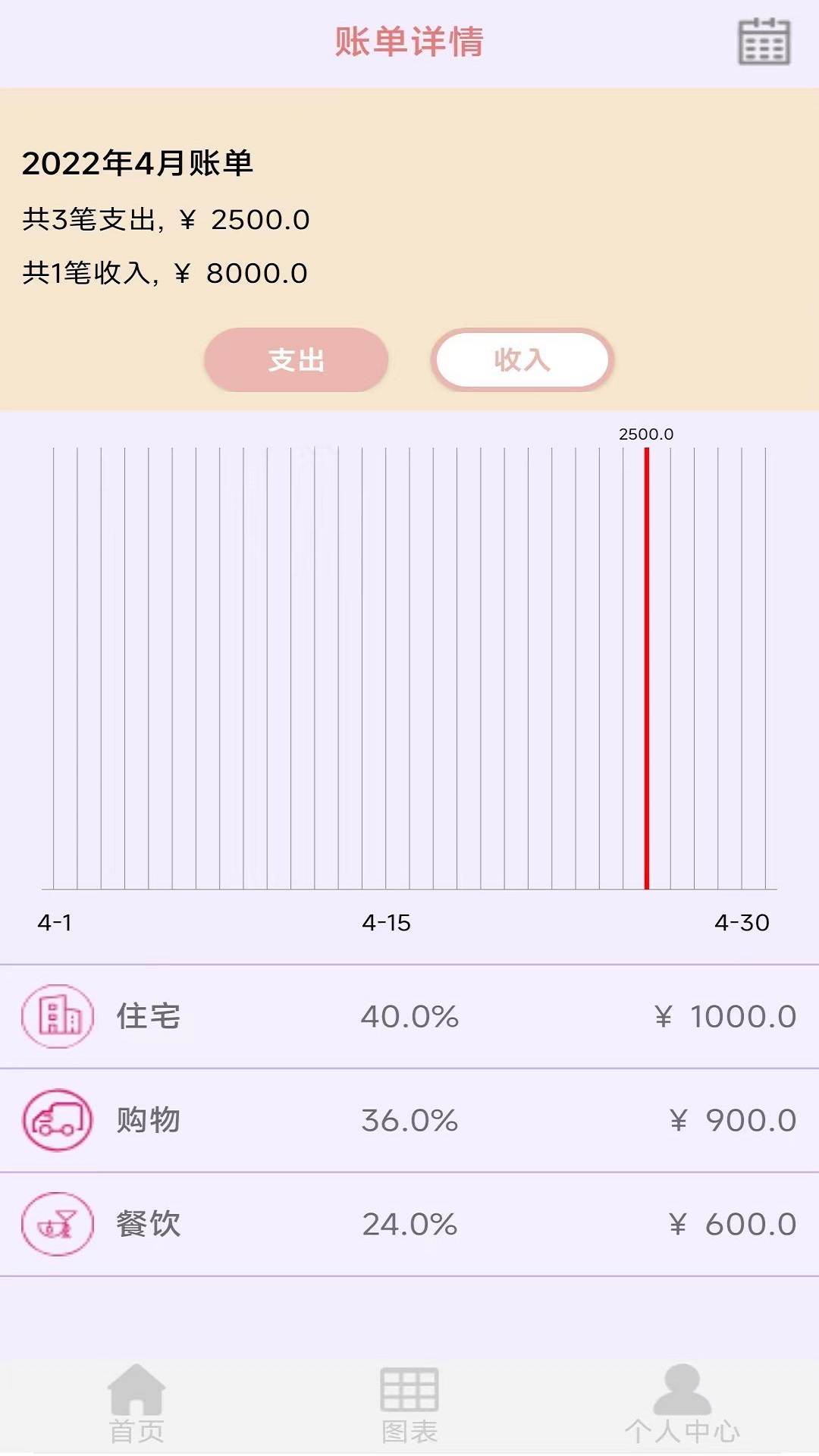819x1456 pixels.
Task: Enable the 支出 filter
Action: 296,360
